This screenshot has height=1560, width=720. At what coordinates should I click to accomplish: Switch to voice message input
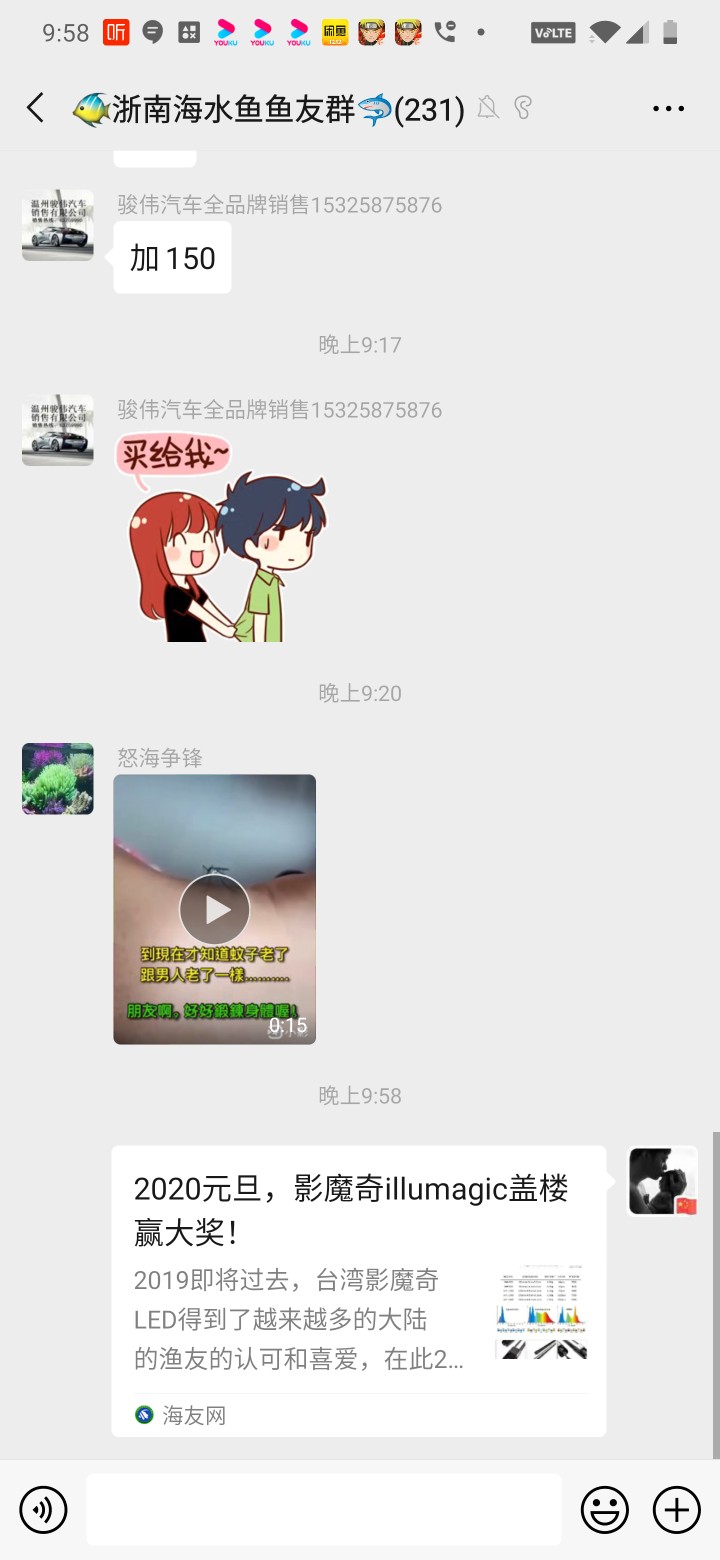click(x=43, y=1510)
